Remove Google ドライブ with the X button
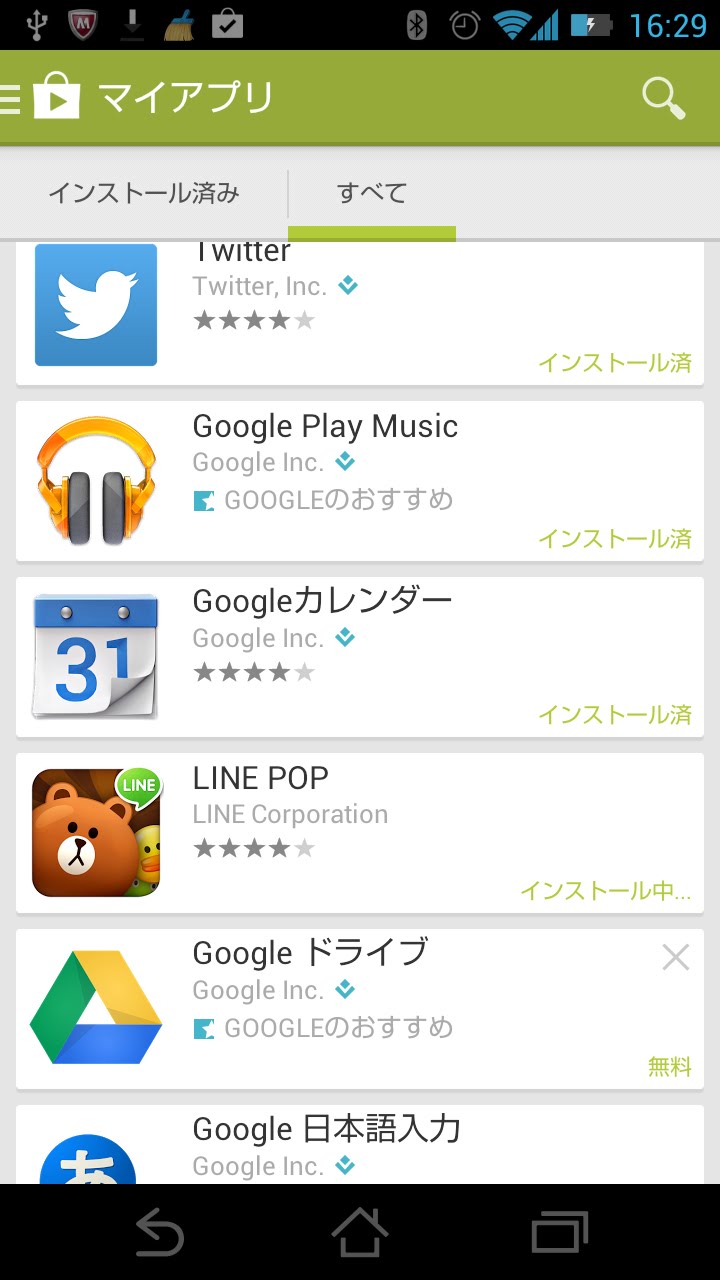 point(676,958)
